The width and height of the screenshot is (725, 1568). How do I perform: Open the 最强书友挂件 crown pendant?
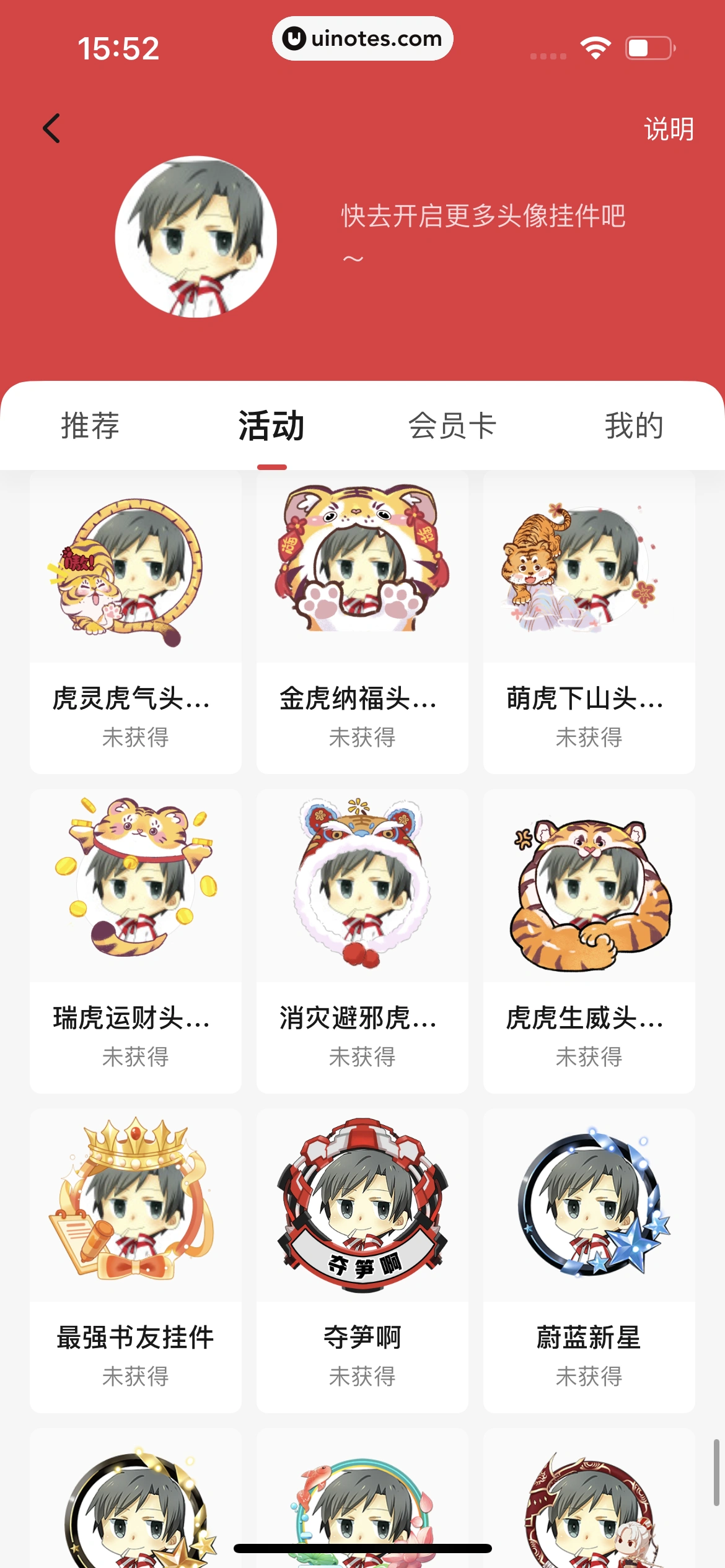(x=135, y=1208)
